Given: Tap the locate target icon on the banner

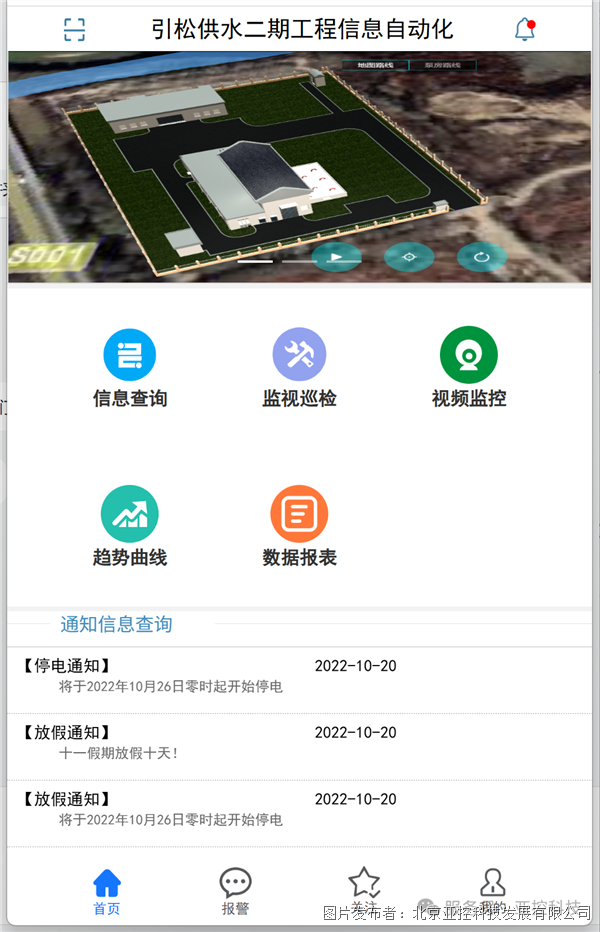Looking at the screenshot, I should click(408, 257).
